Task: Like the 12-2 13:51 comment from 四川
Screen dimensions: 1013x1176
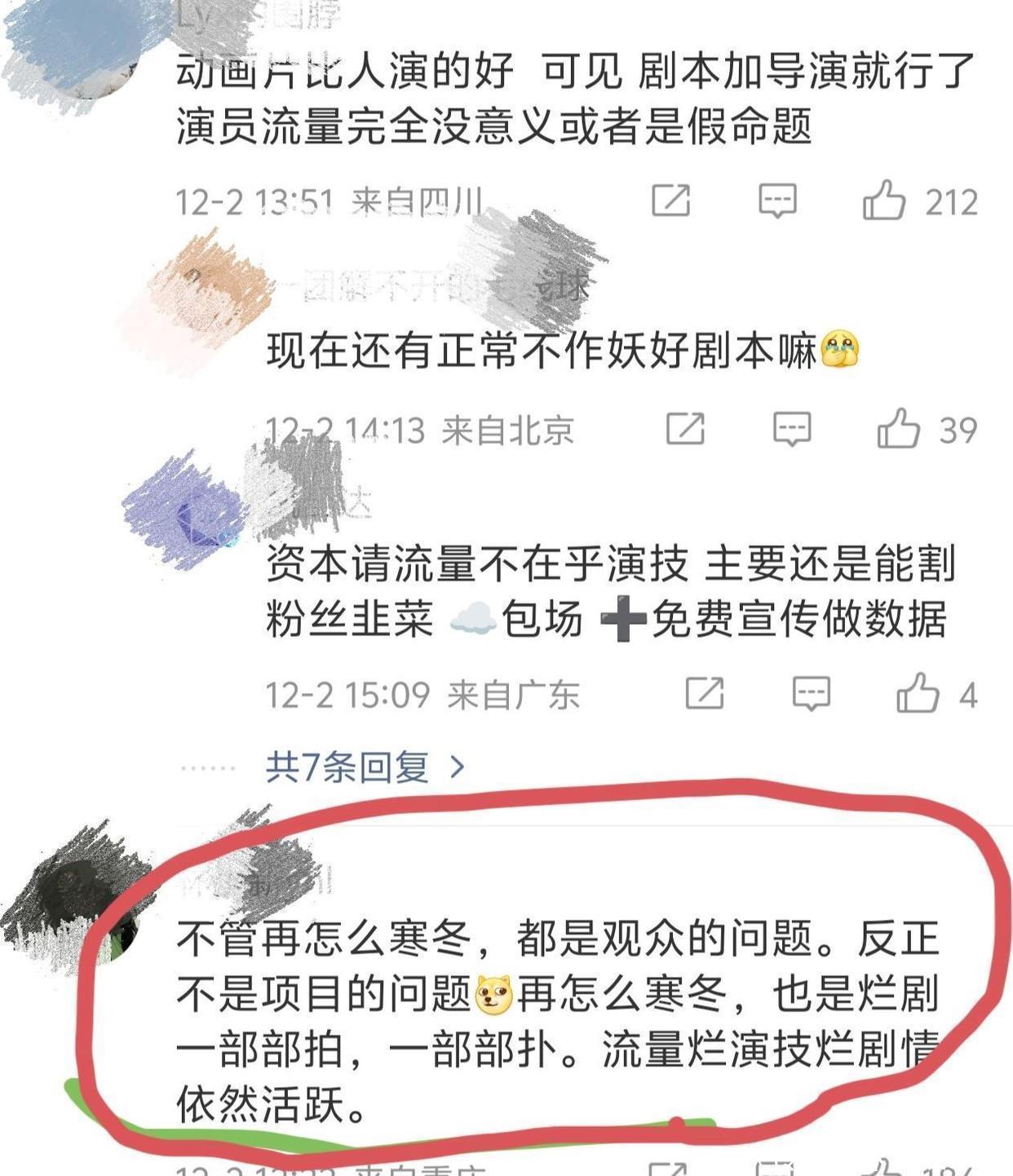Action: point(884,201)
